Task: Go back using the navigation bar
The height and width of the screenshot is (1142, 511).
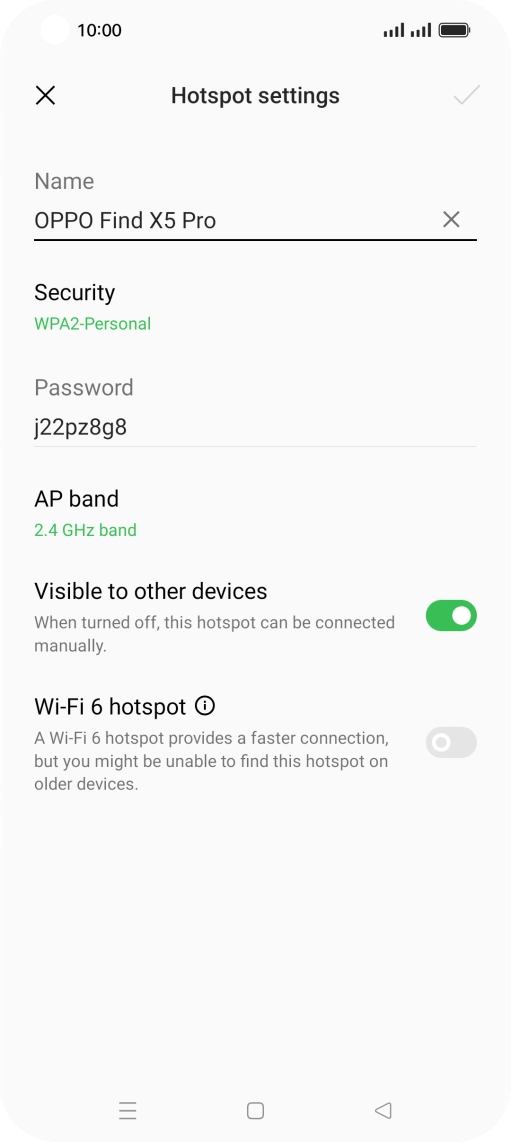Action: [383, 1110]
